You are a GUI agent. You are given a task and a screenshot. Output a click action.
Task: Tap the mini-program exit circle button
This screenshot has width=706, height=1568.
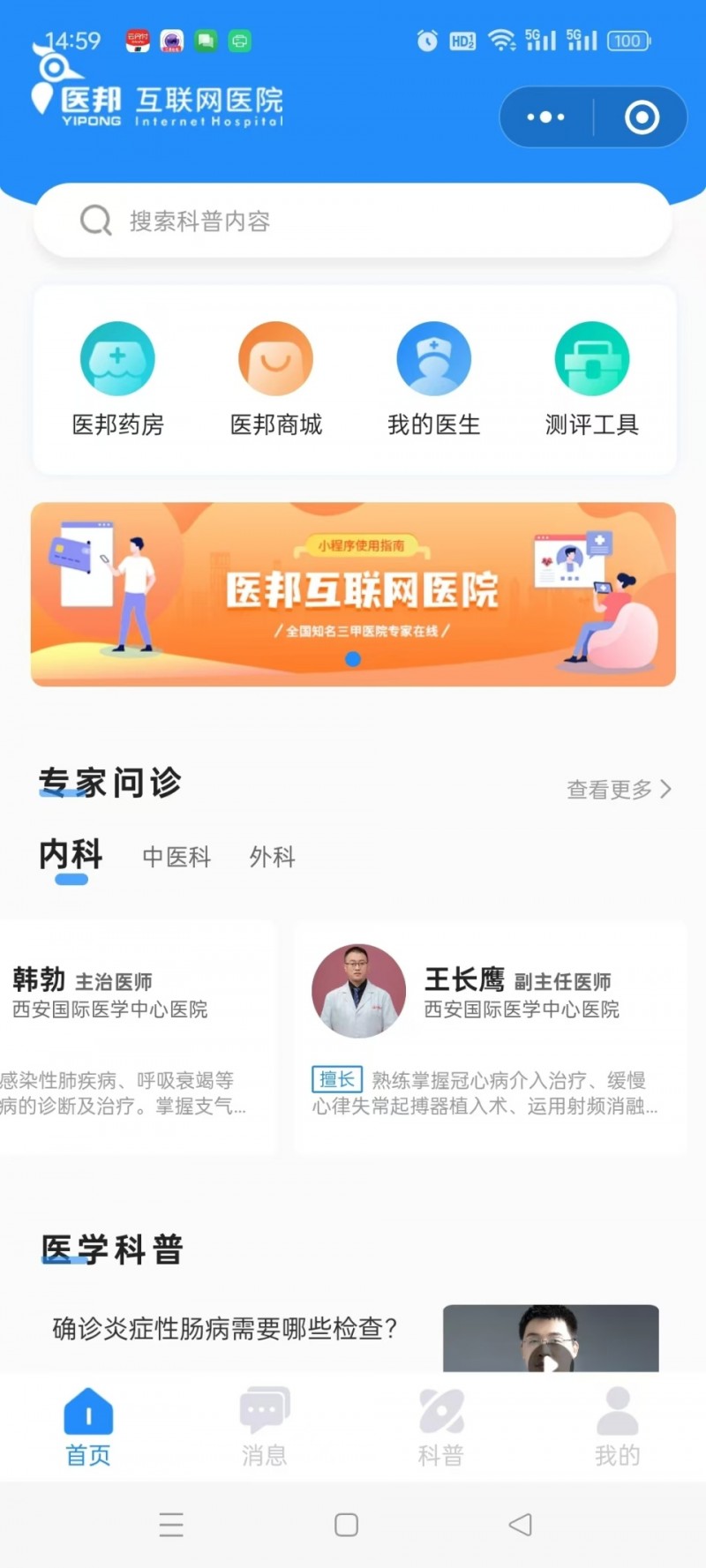641,116
